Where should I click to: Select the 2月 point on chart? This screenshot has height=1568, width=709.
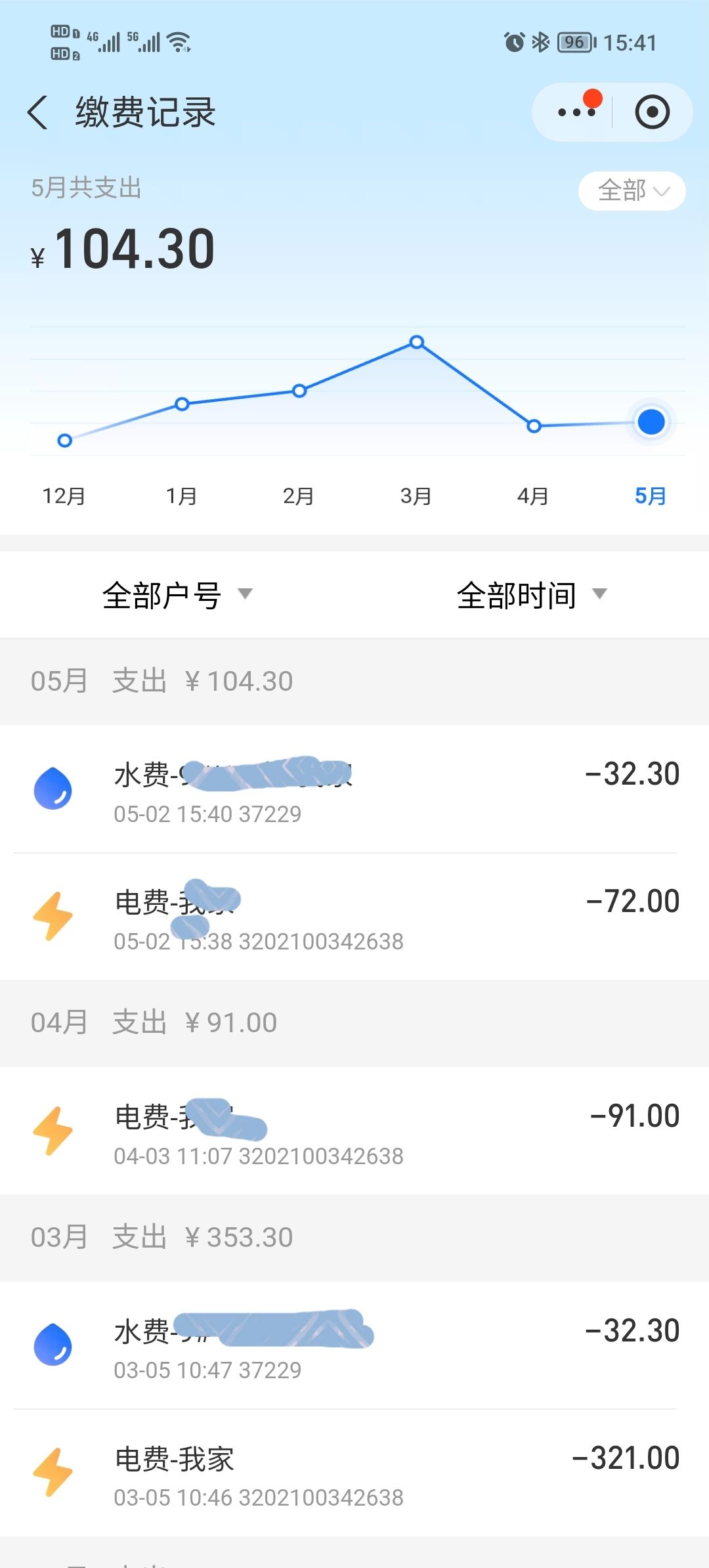(x=299, y=391)
